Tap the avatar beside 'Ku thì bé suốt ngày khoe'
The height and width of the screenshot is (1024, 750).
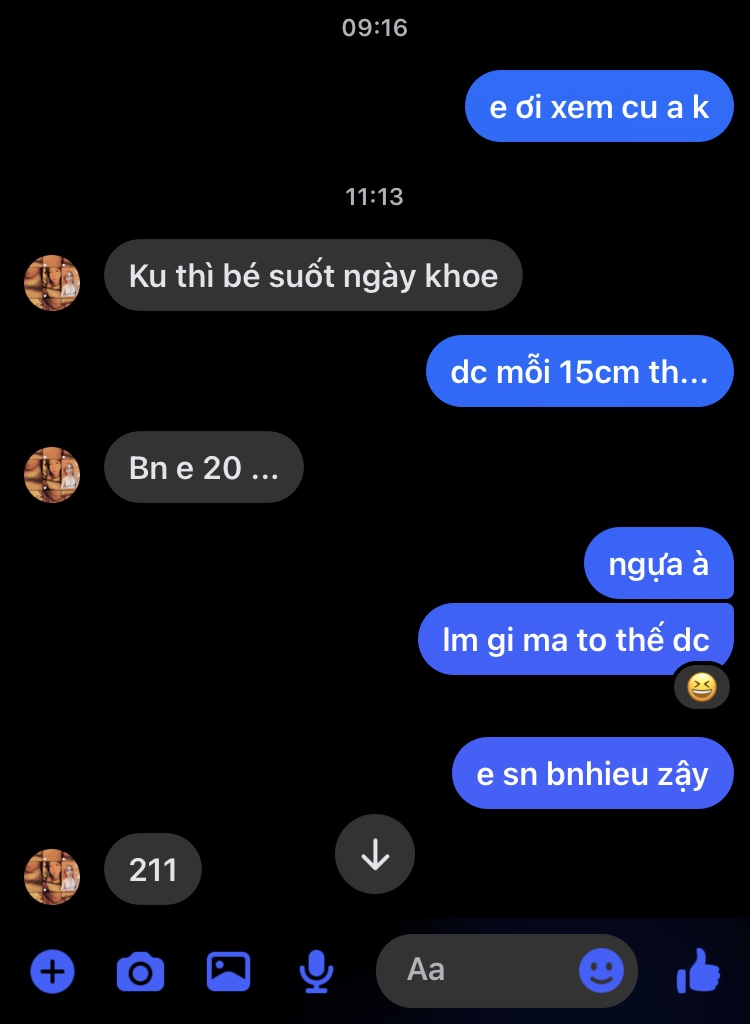pyautogui.click(x=51, y=282)
